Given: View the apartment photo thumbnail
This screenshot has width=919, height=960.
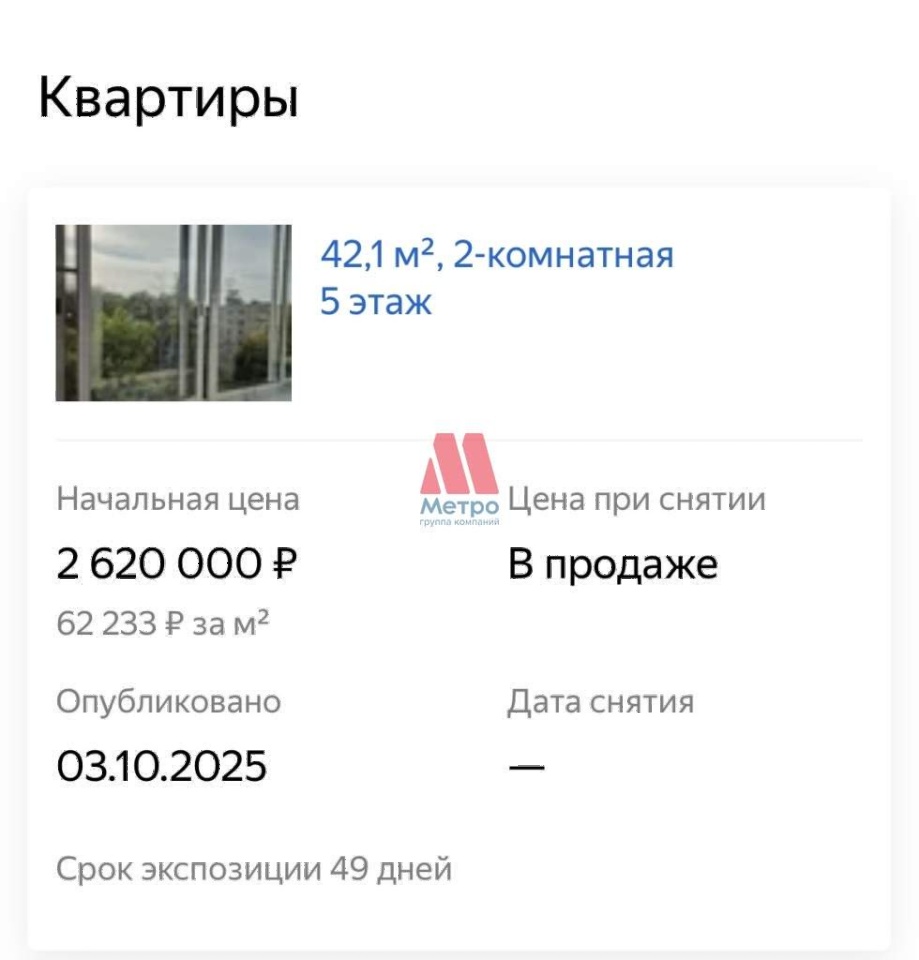Looking at the screenshot, I should pos(173,313).
